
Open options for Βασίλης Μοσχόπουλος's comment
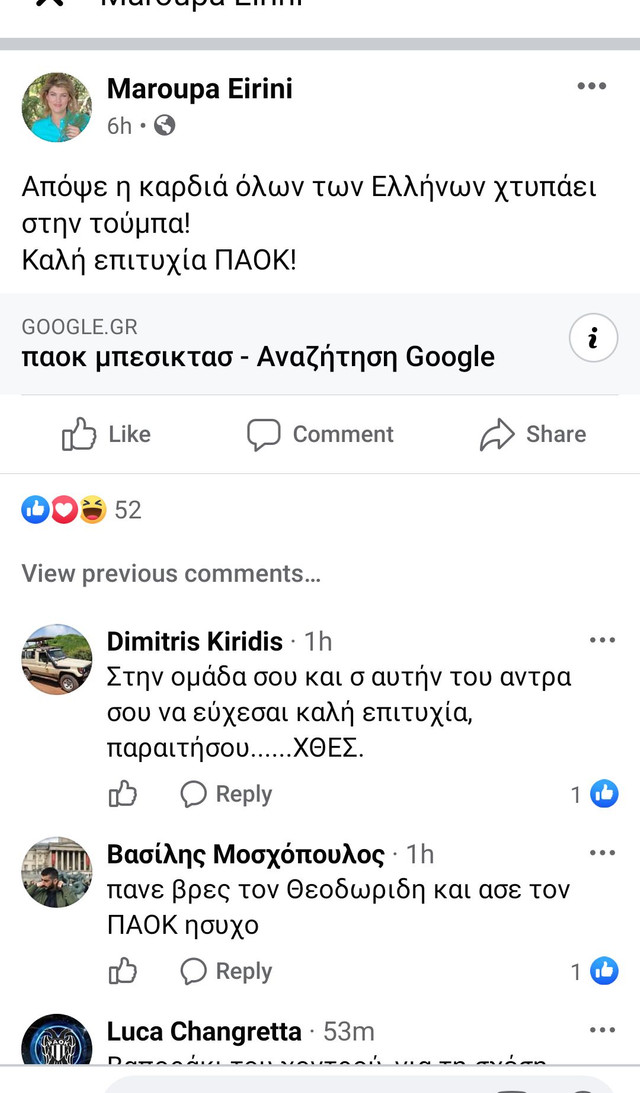(x=602, y=853)
